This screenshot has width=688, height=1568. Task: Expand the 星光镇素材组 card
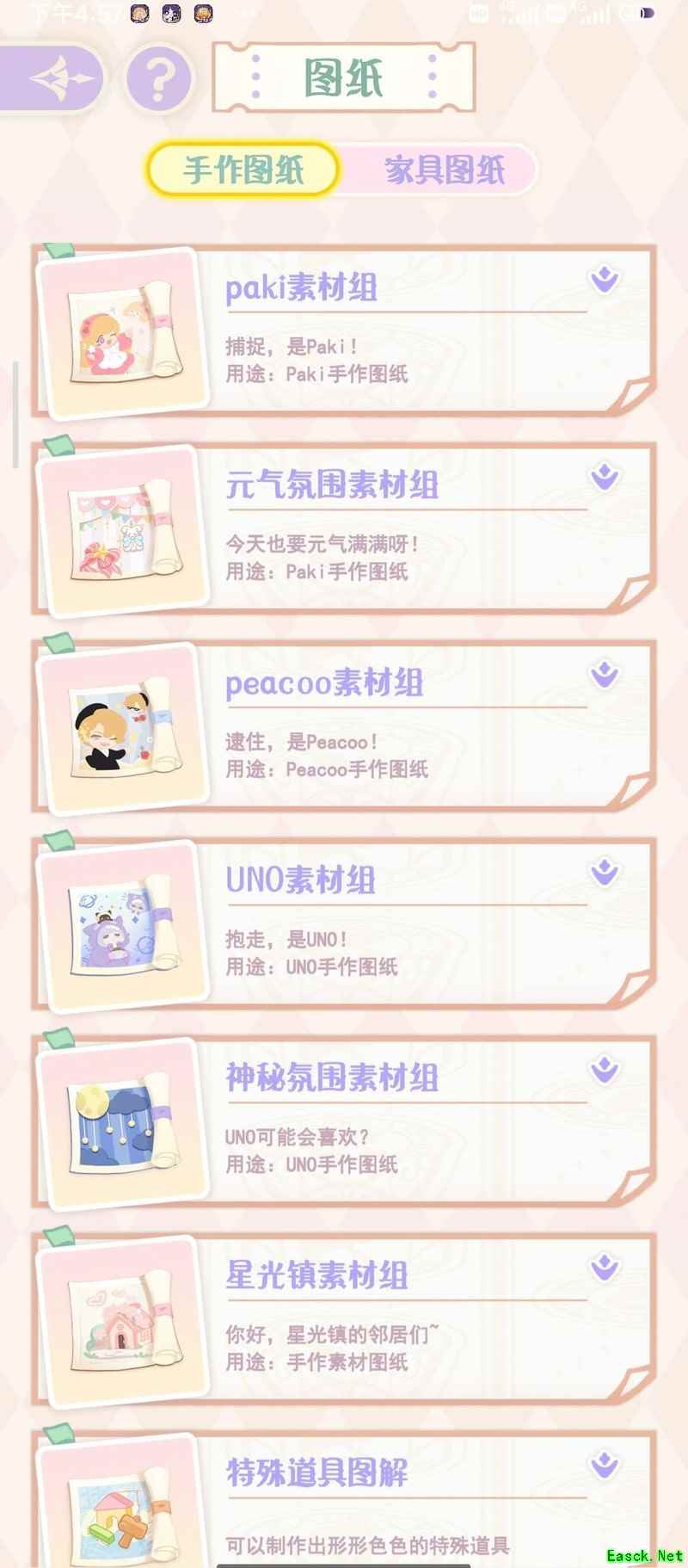click(605, 1267)
